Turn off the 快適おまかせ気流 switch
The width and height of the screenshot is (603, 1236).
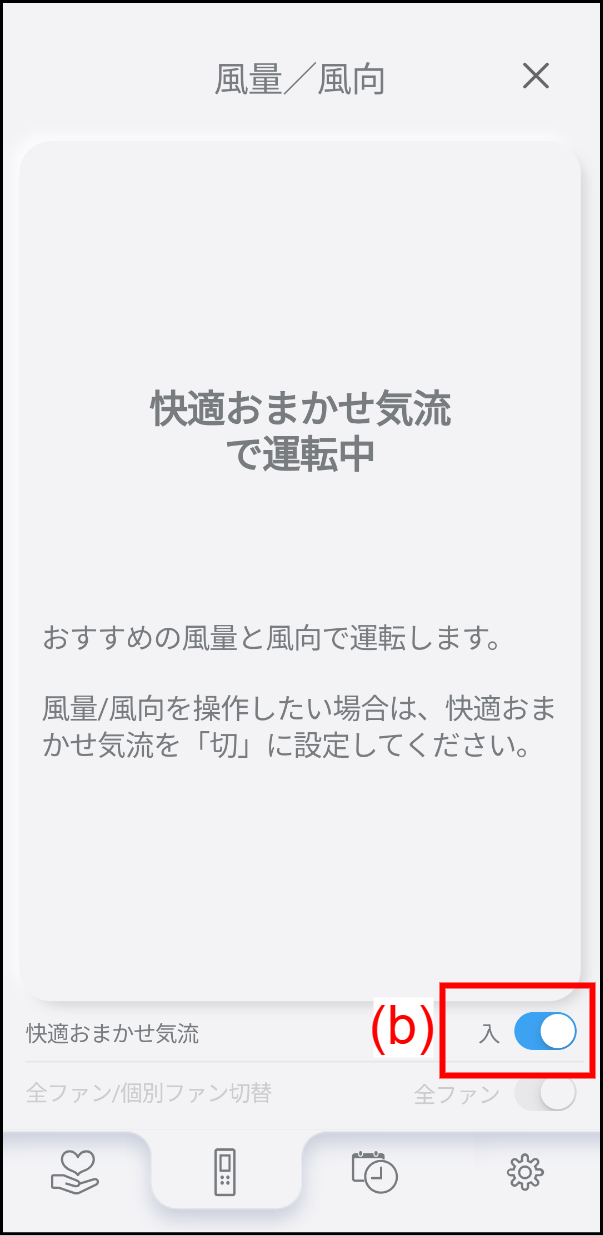545,1032
